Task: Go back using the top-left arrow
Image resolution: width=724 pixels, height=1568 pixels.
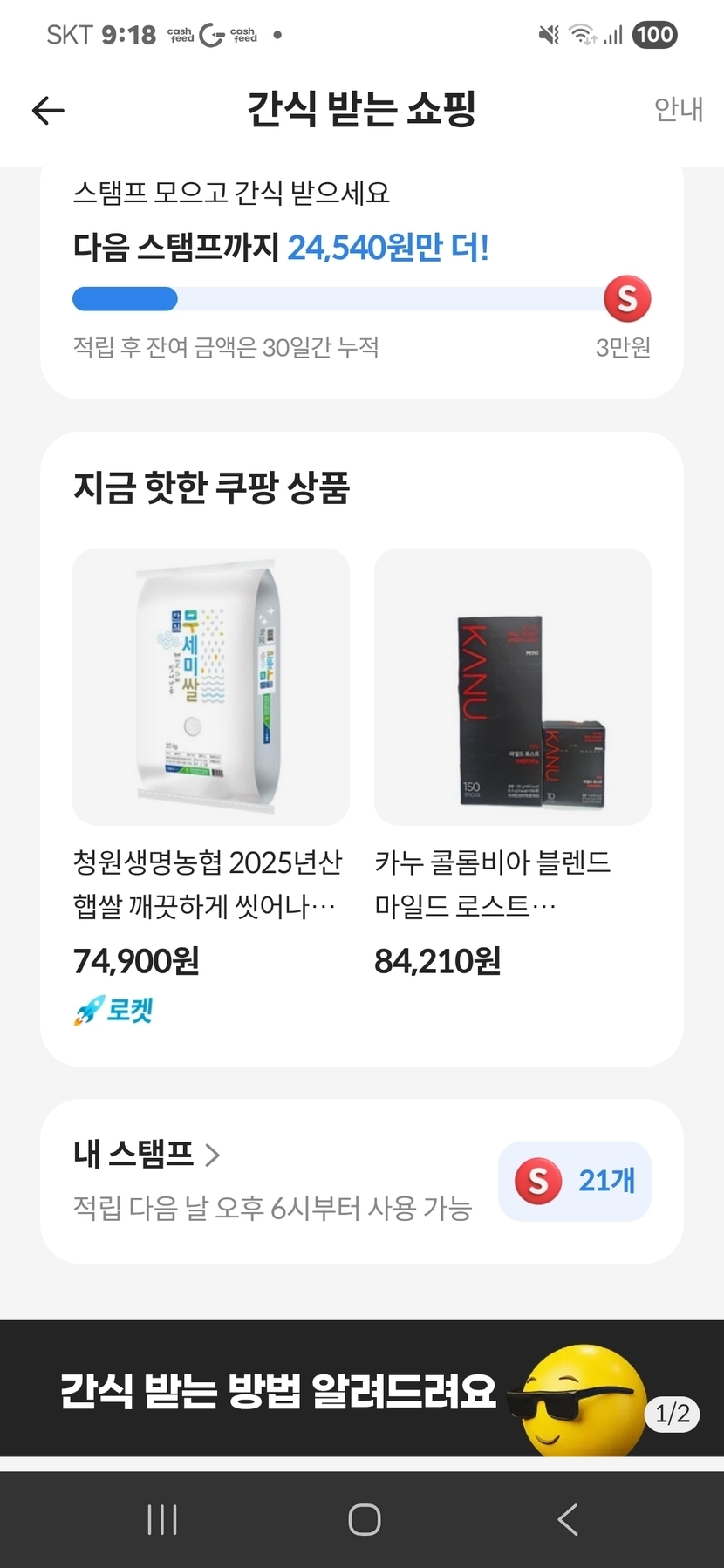Action: [48, 110]
